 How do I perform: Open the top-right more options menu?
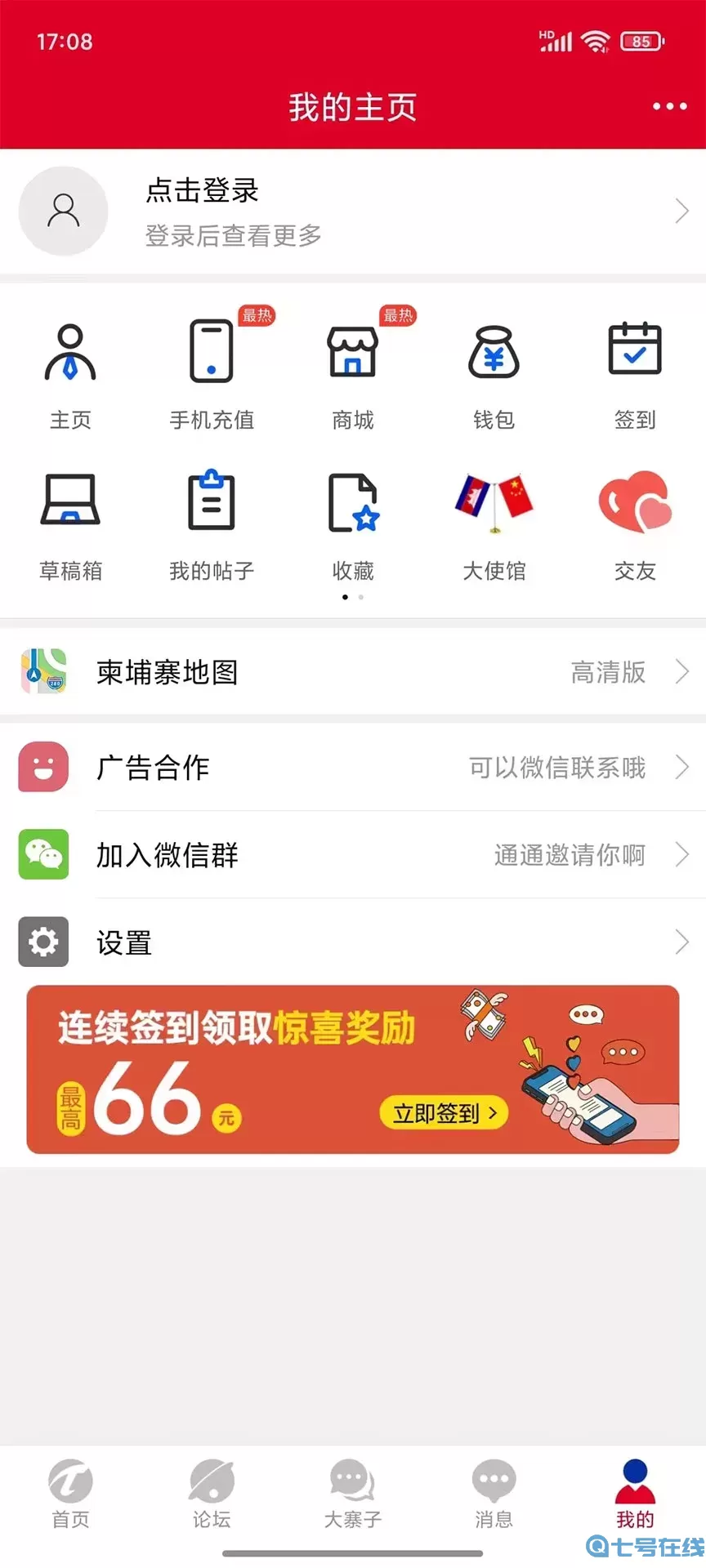click(x=669, y=106)
